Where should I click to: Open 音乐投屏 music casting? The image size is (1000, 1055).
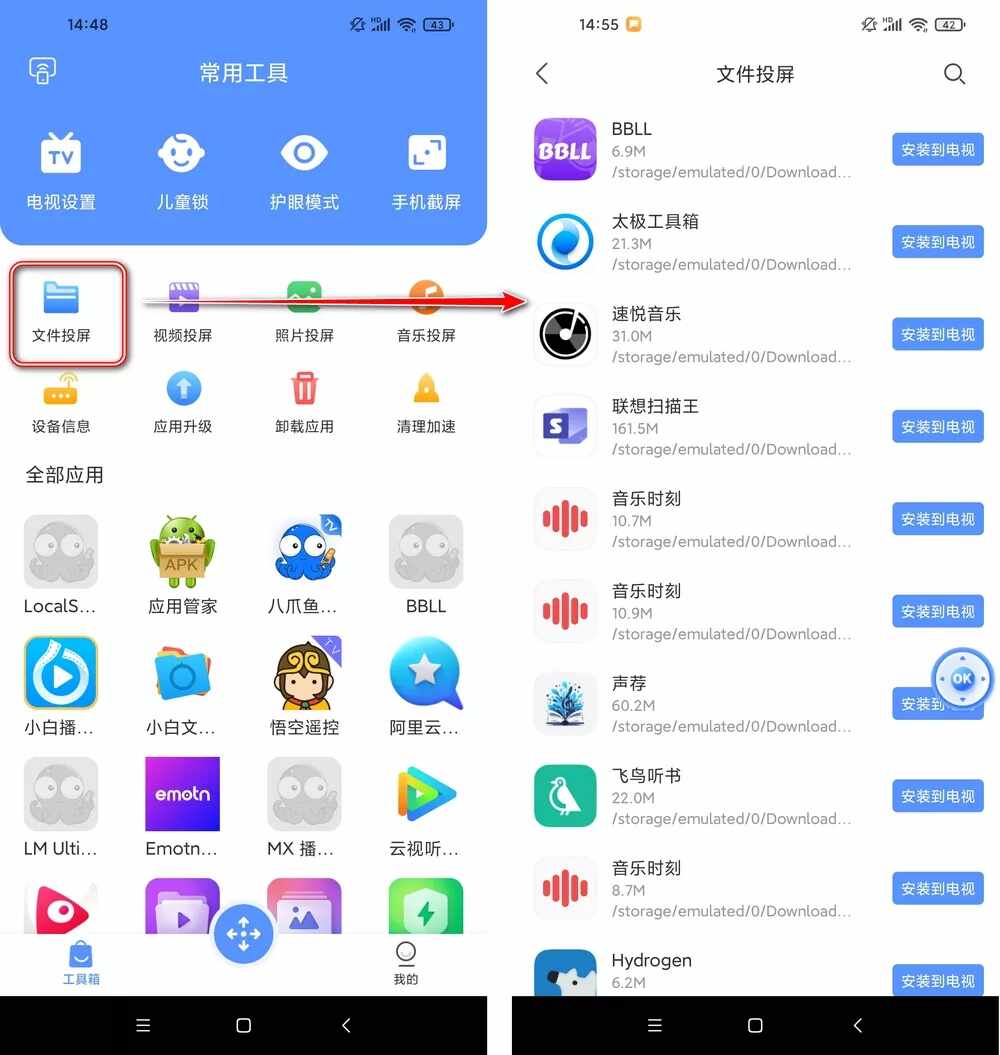pos(426,312)
